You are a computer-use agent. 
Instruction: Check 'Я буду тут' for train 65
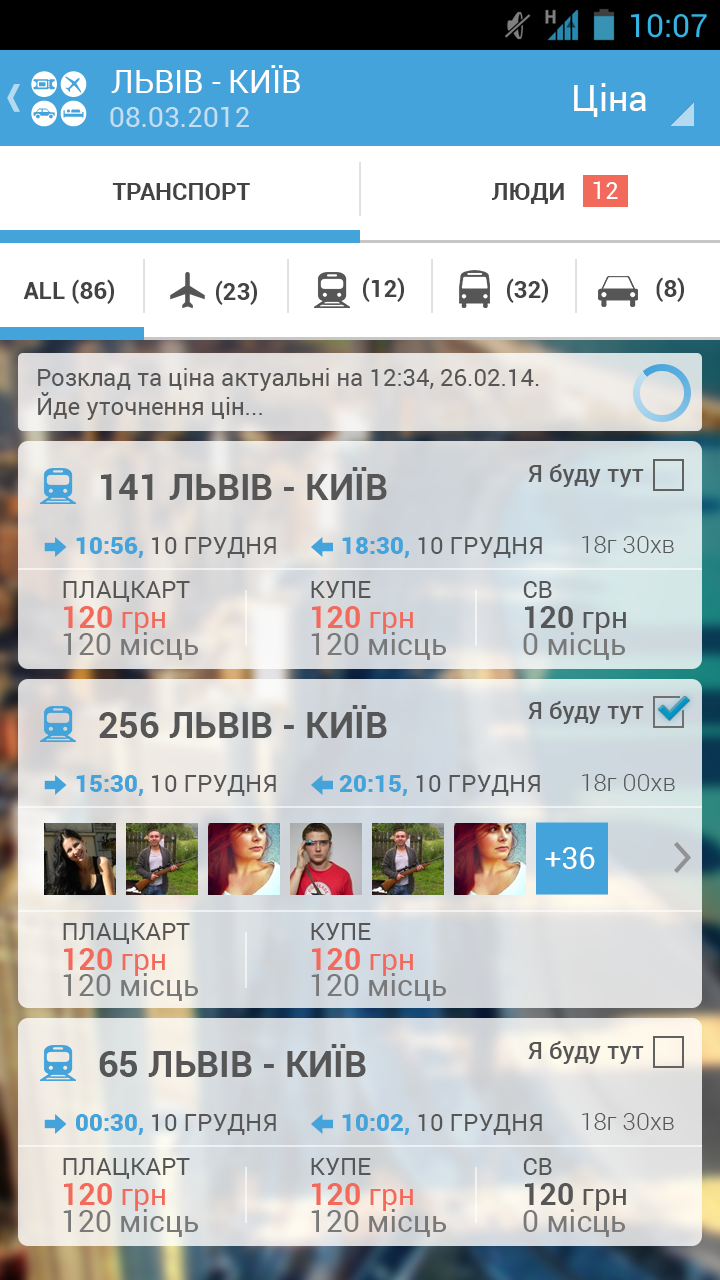pyautogui.click(x=668, y=1052)
